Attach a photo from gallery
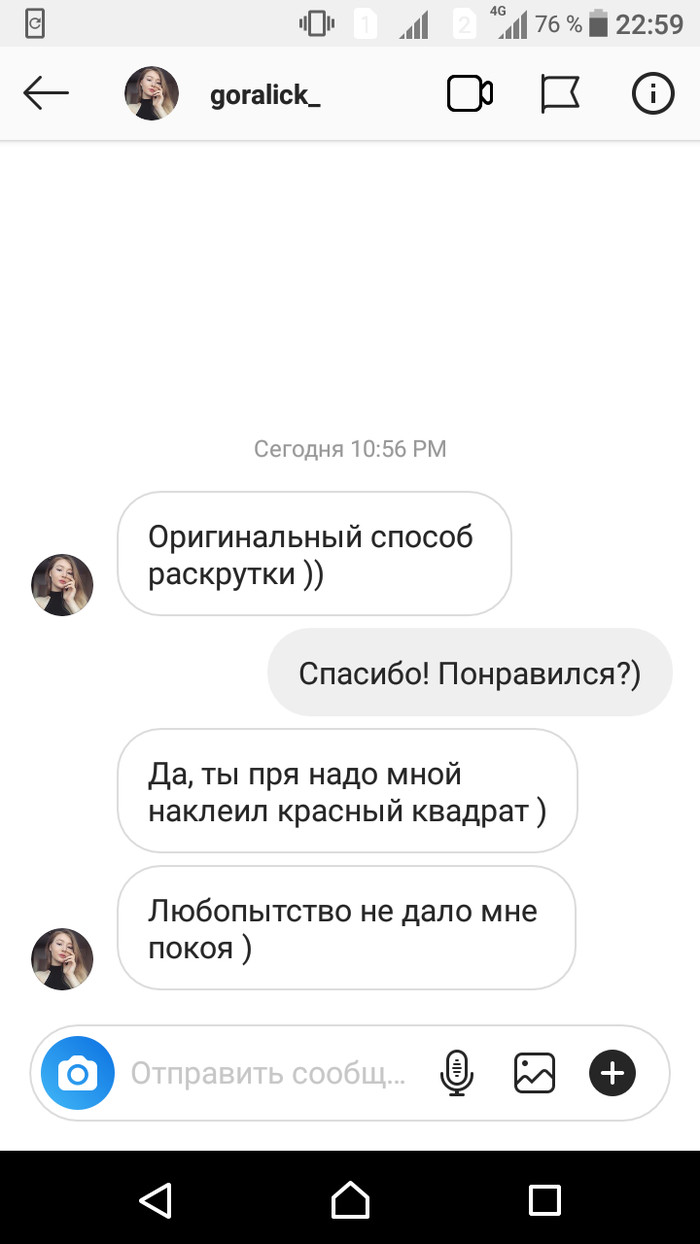The height and width of the screenshot is (1244, 700). click(534, 1074)
